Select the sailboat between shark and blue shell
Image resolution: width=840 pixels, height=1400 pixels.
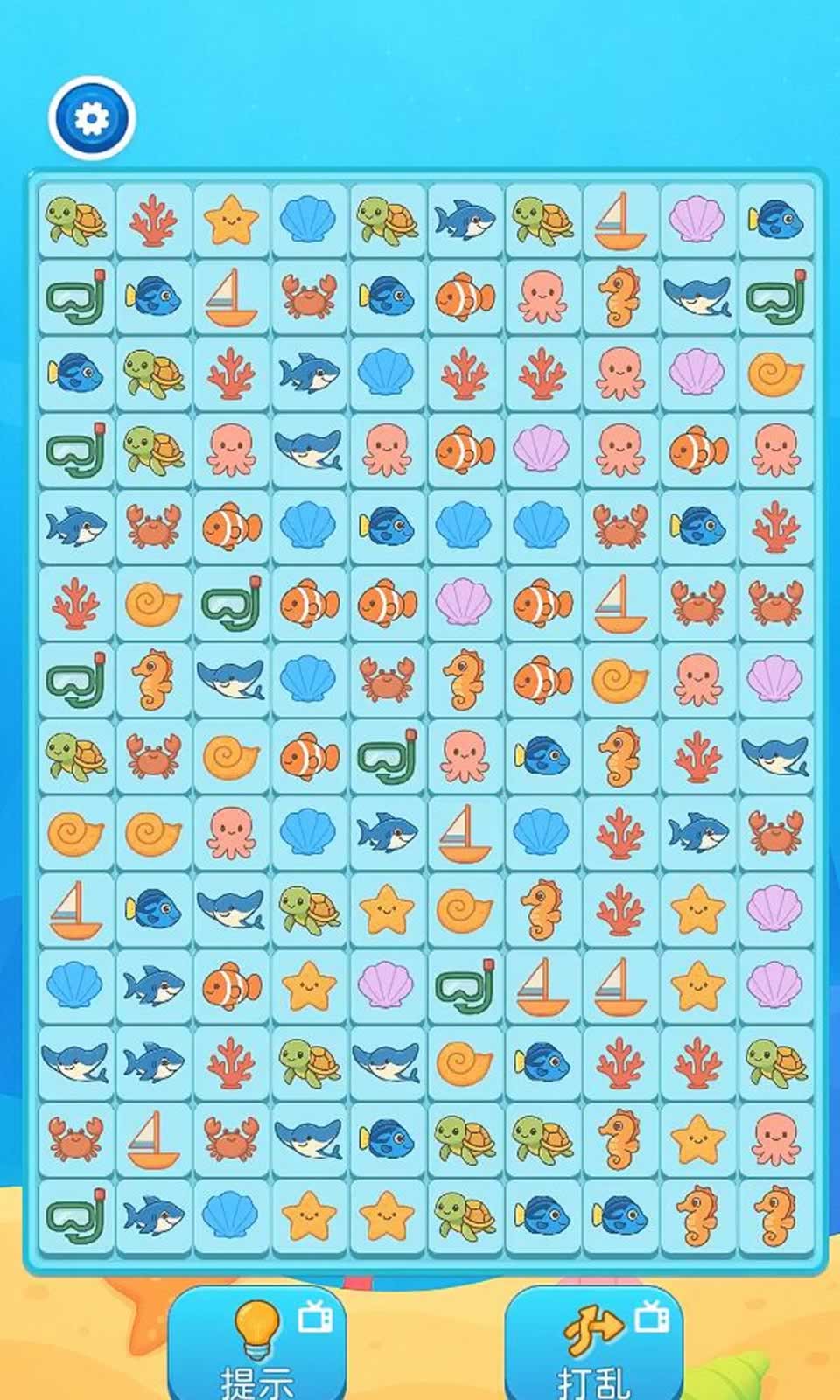pyautogui.click(x=465, y=833)
